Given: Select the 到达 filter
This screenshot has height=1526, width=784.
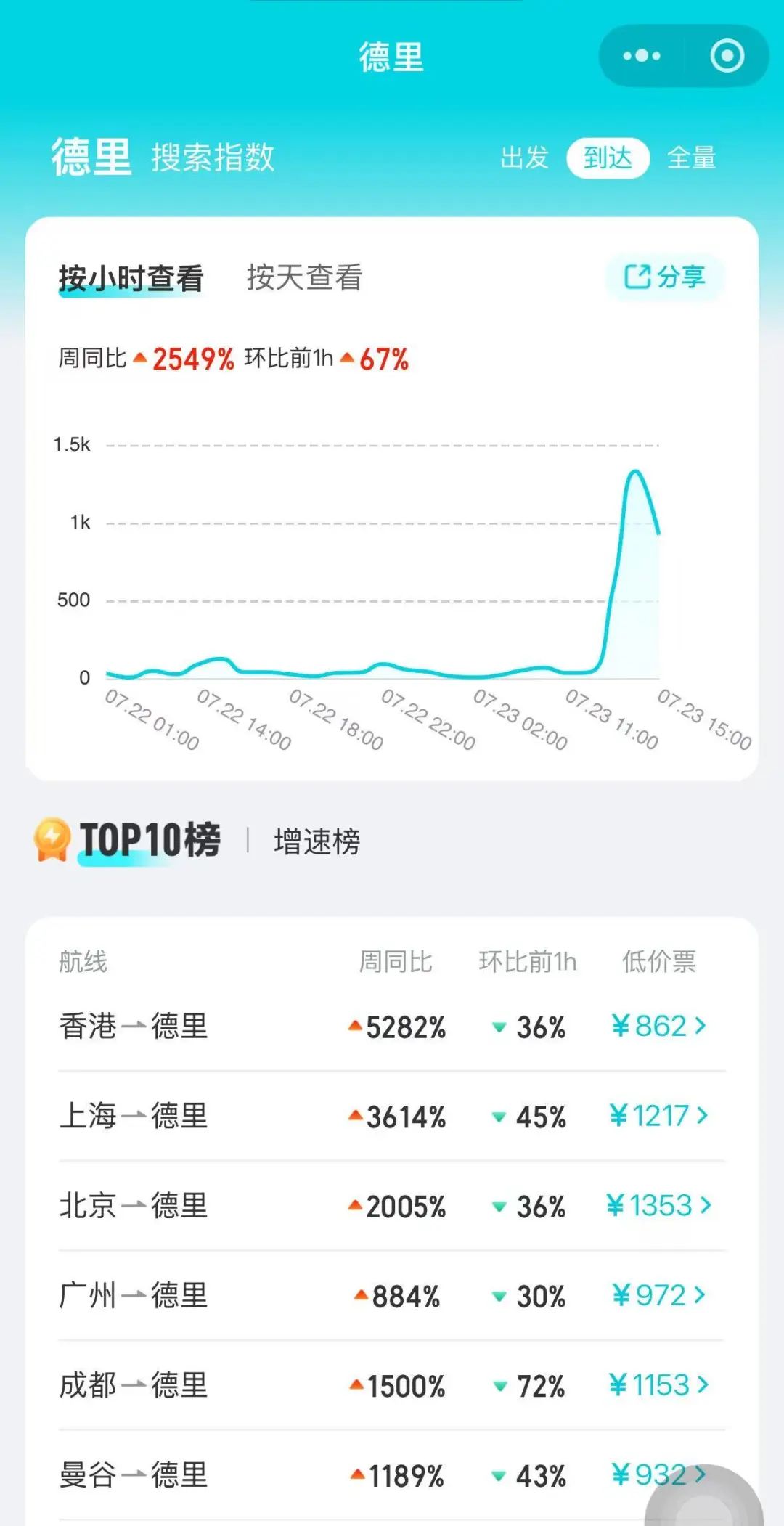Looking at the screenshot, I should point(608,158).
